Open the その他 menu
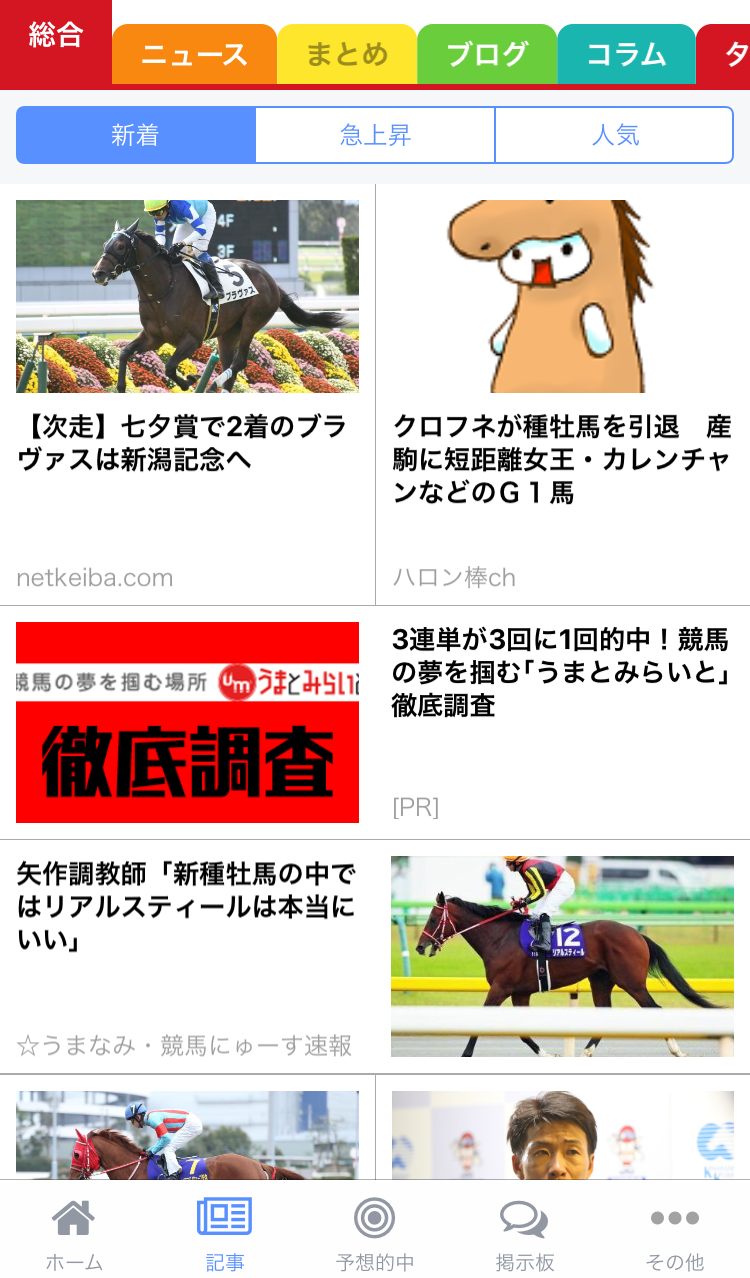 click(x=675, y=1234)
